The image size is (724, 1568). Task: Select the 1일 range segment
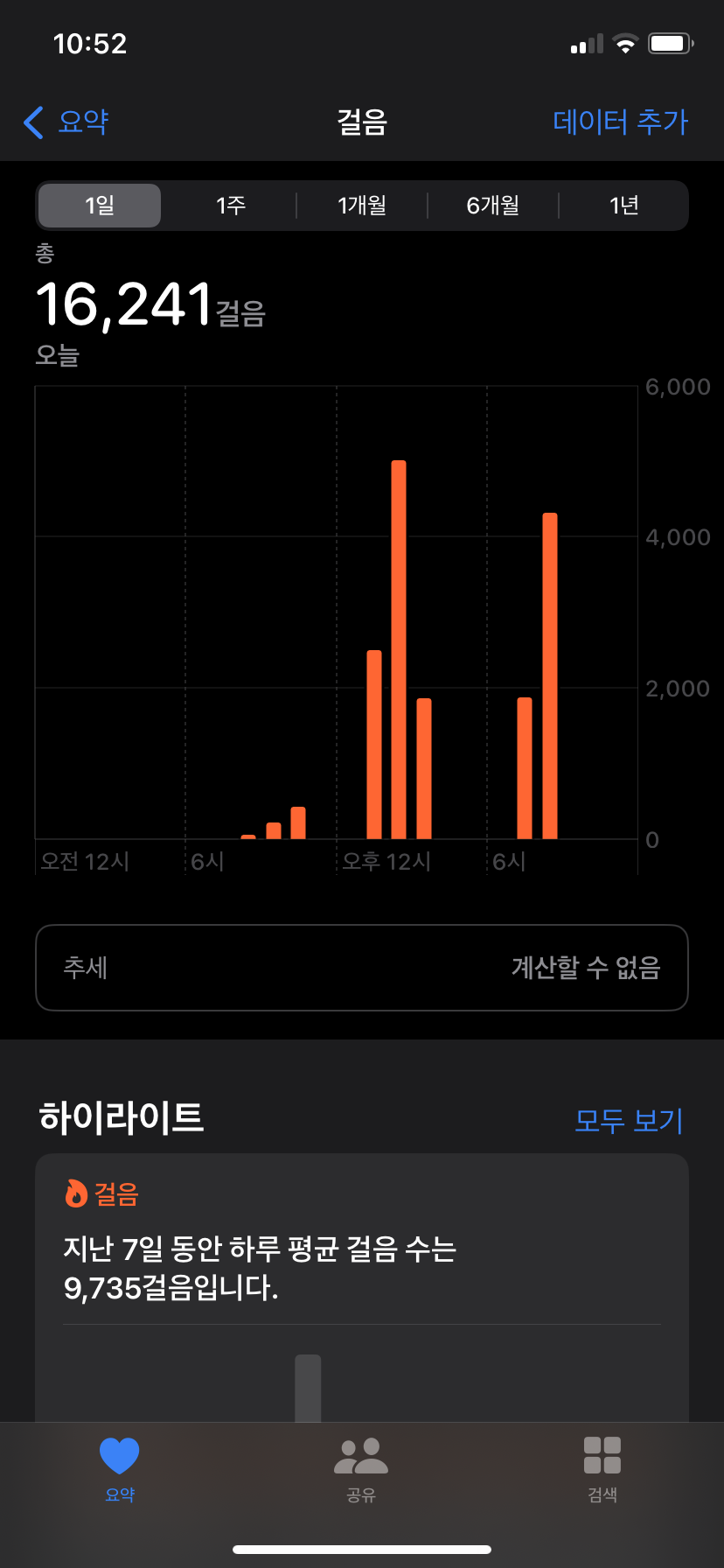coord(100,206)
